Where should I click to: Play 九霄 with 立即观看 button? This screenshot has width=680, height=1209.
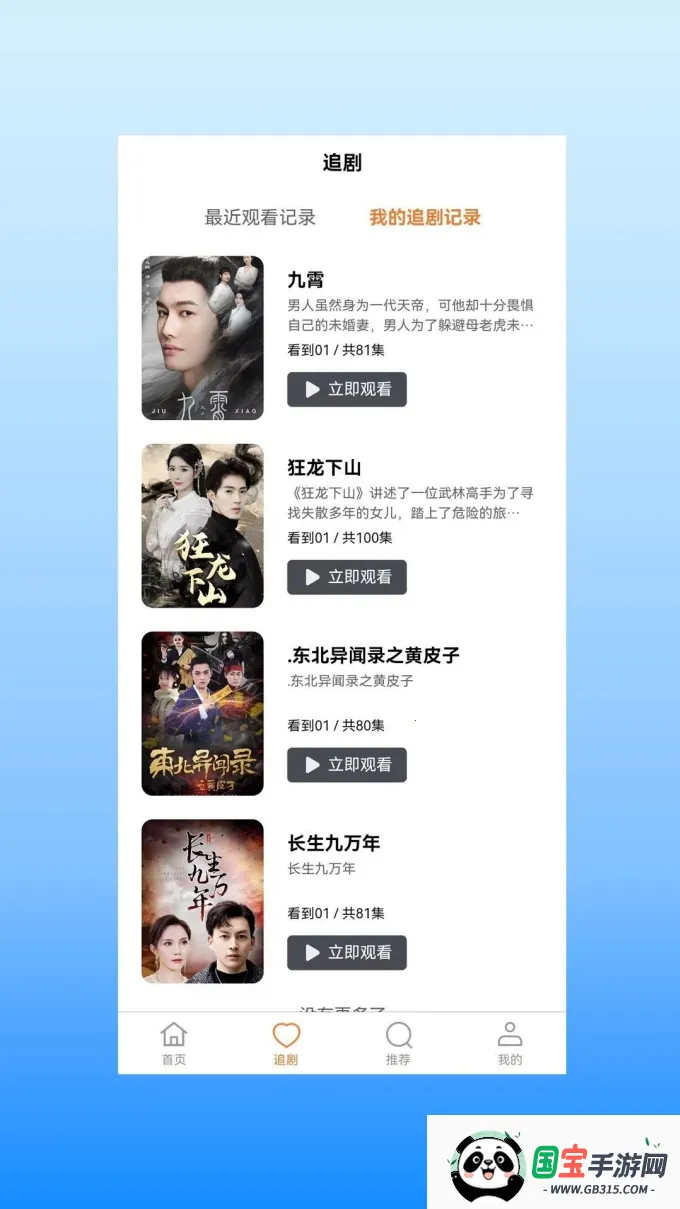[x=347, y=389]
